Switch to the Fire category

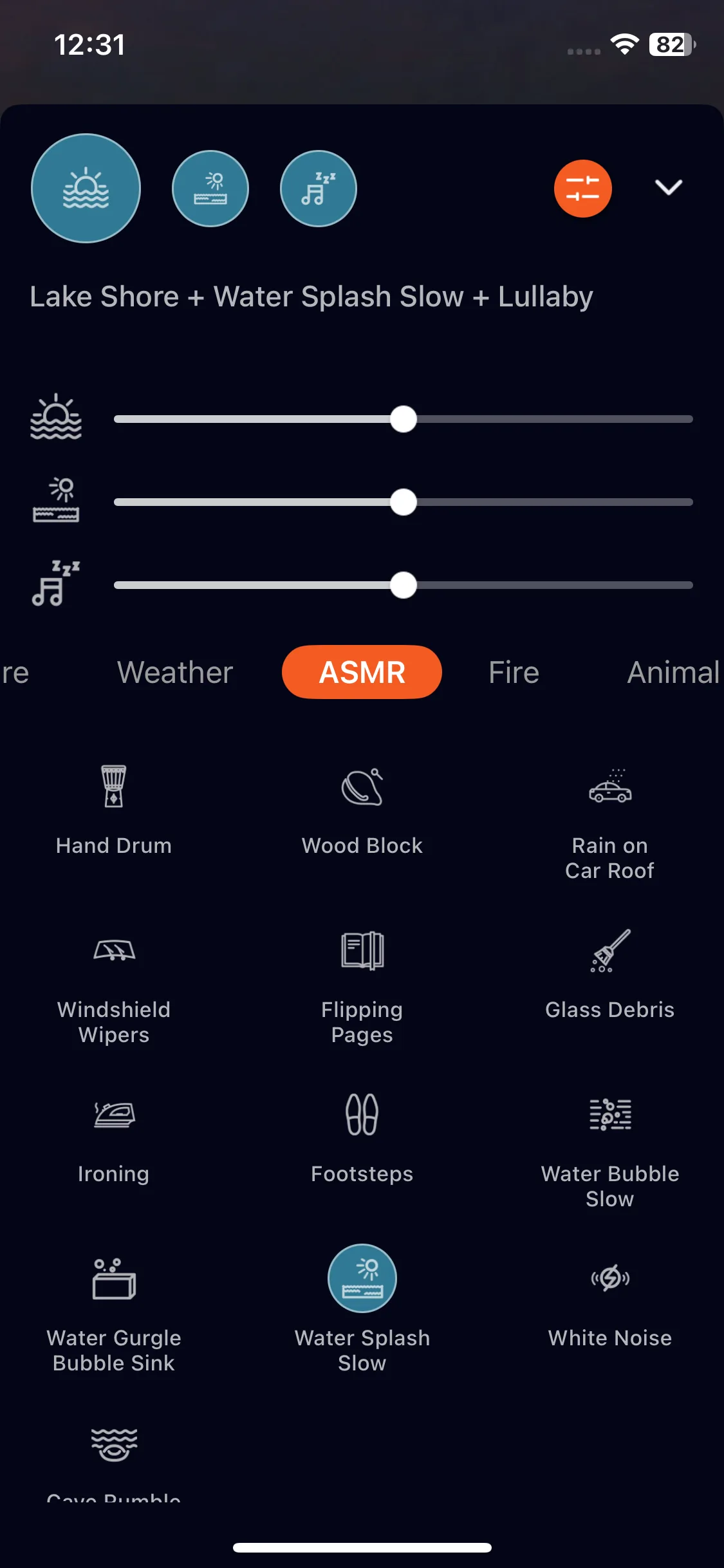point(514,672)
